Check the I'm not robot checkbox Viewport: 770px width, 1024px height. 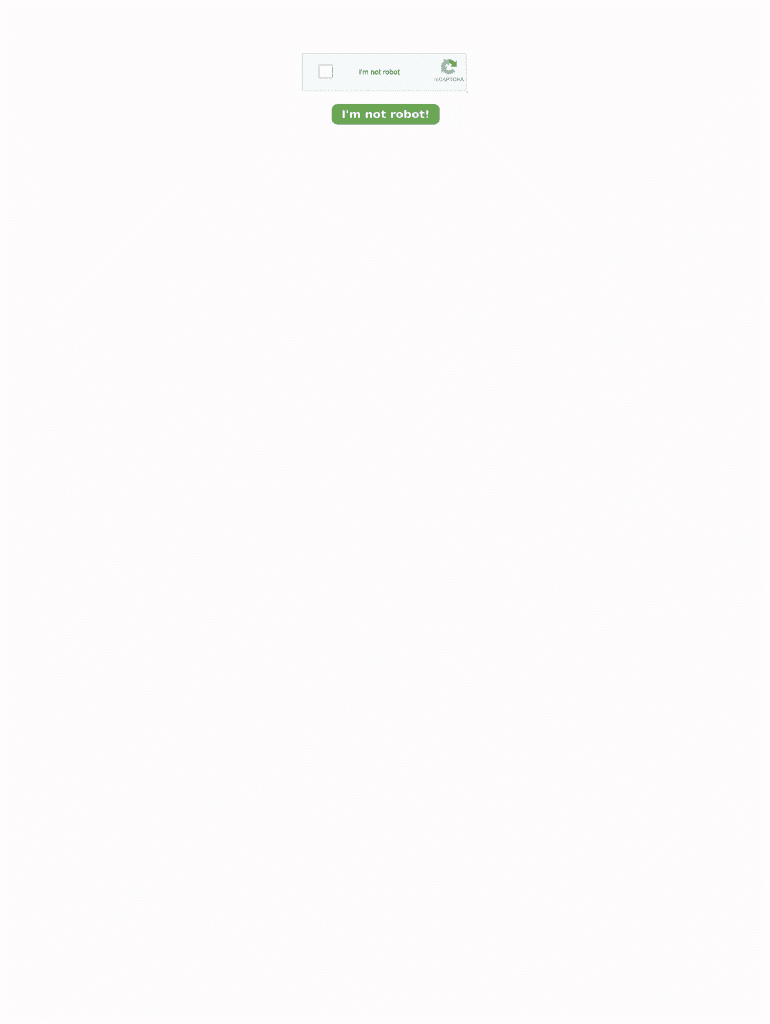(325, 72)
